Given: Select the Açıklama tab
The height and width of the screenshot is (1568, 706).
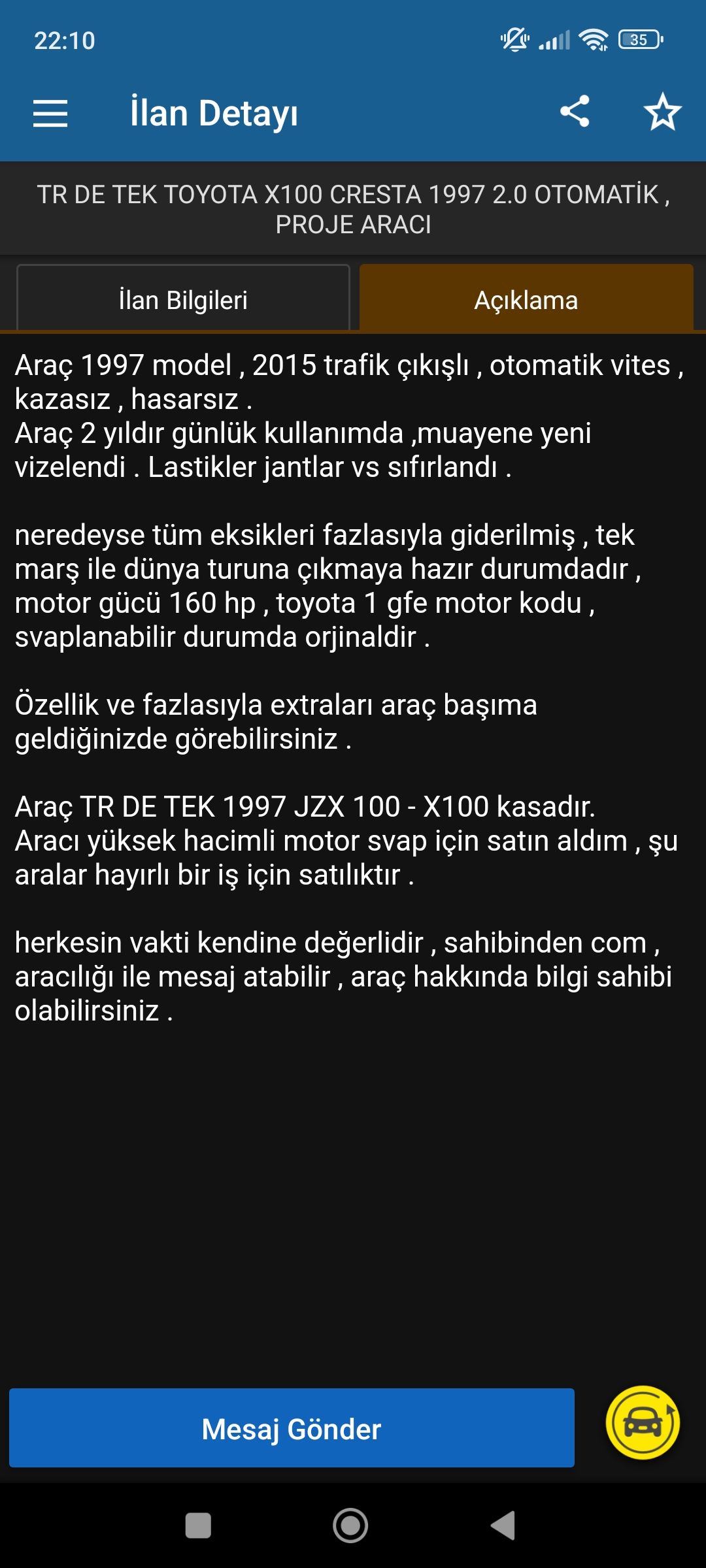Looking at the screenshot, I should point(526,300).
